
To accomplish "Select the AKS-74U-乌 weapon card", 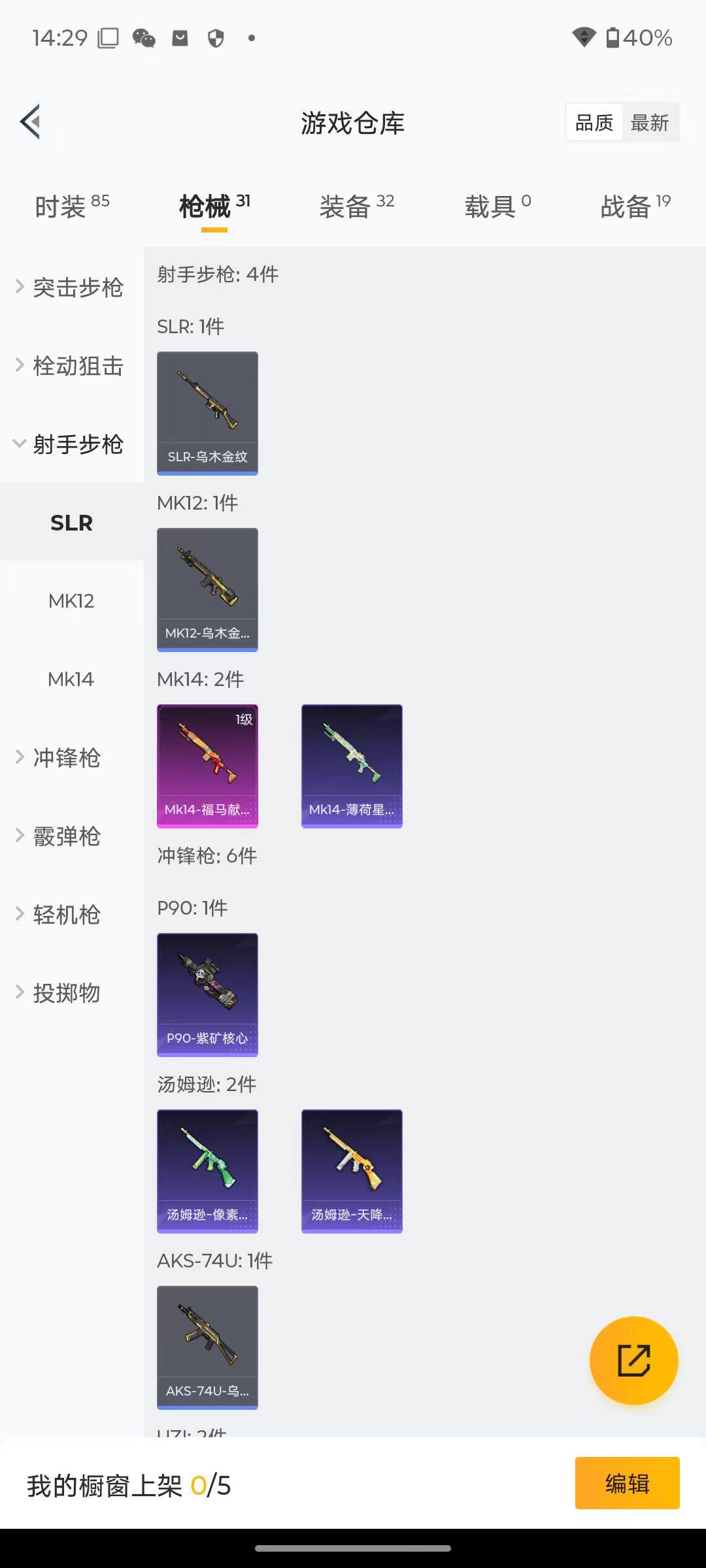I will (207, 1346).
